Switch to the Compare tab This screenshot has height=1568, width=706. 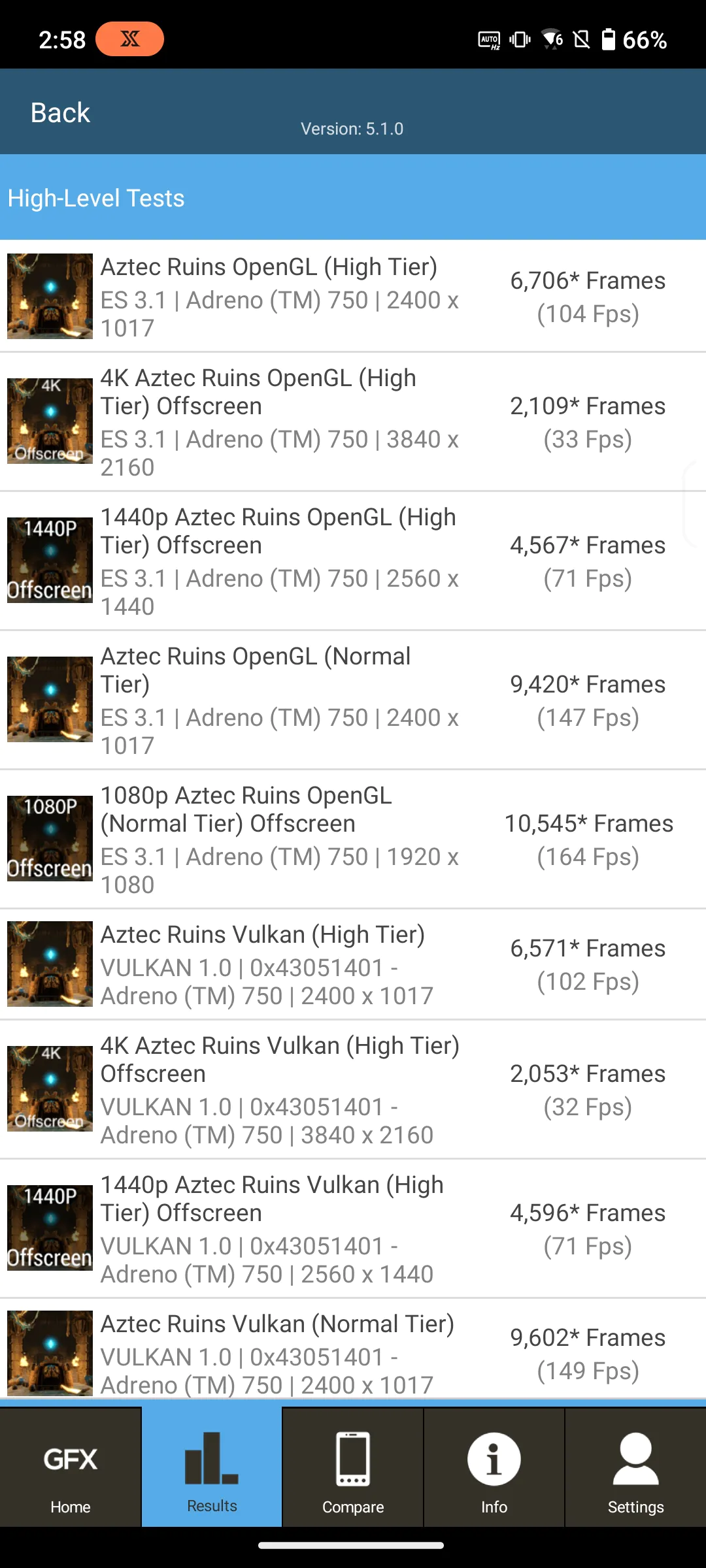tap(353, 1467)
